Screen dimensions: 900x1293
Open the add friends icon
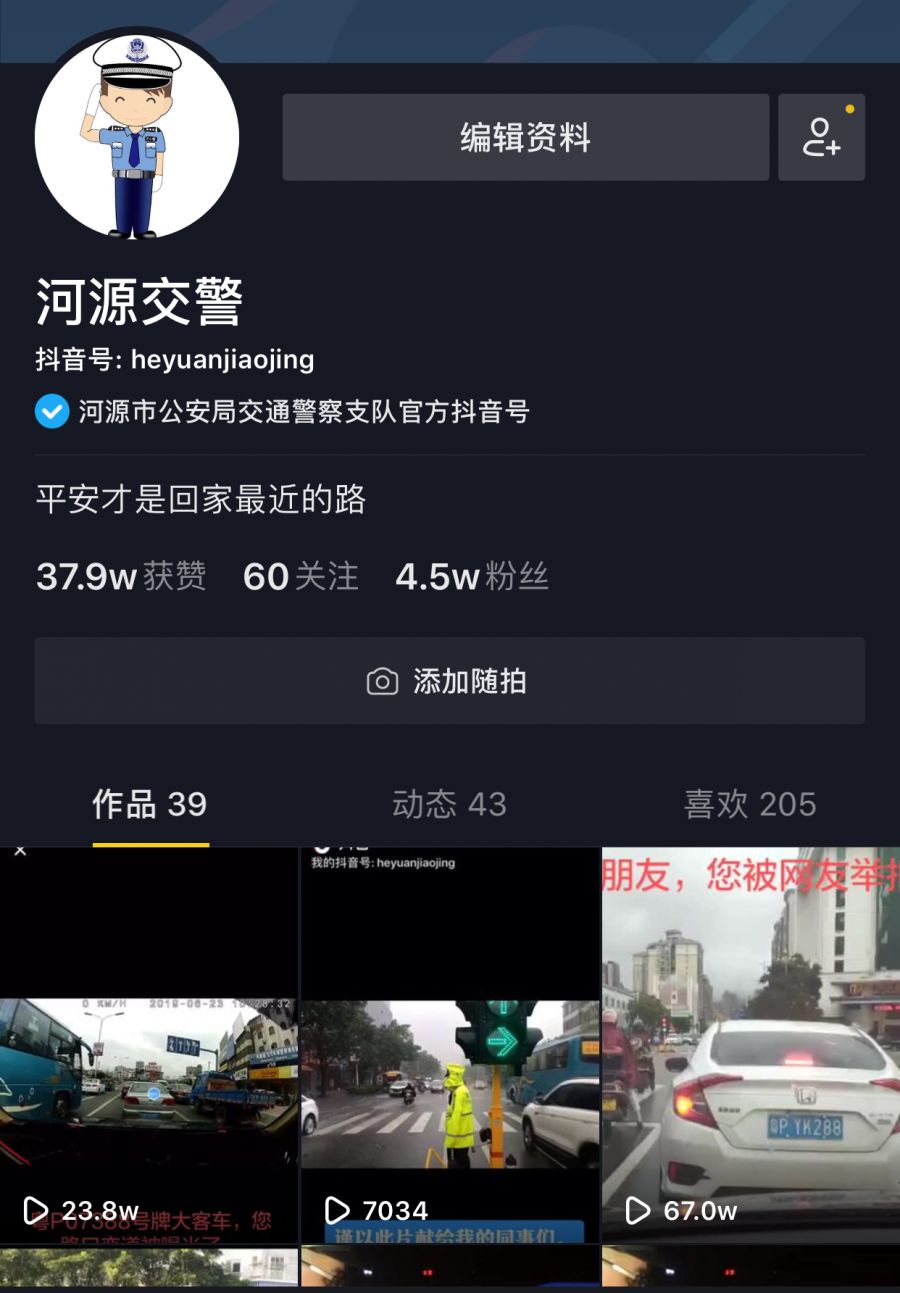coord(821,137)
